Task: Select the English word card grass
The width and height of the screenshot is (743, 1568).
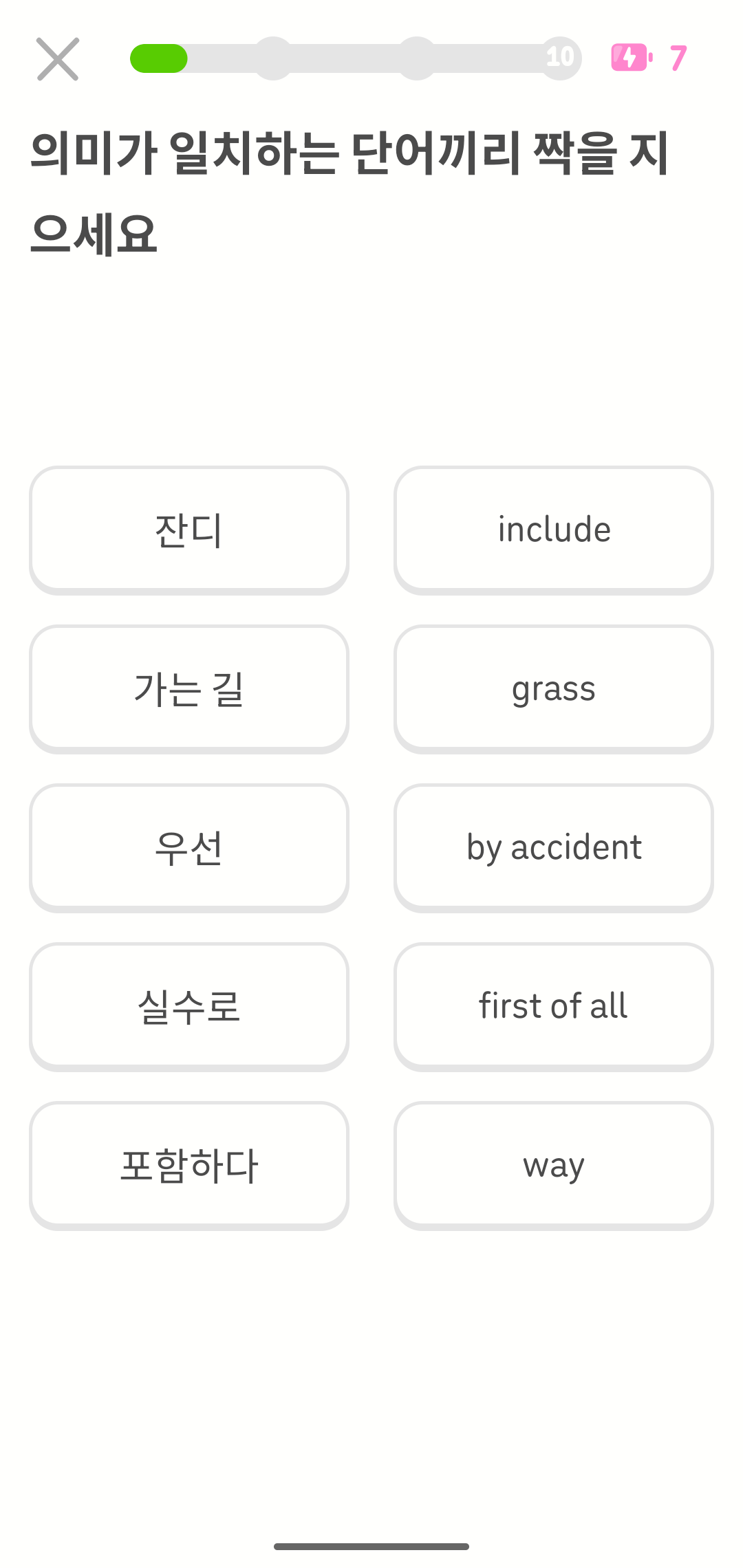Action: pyautogui.click(x=554, y=688)
